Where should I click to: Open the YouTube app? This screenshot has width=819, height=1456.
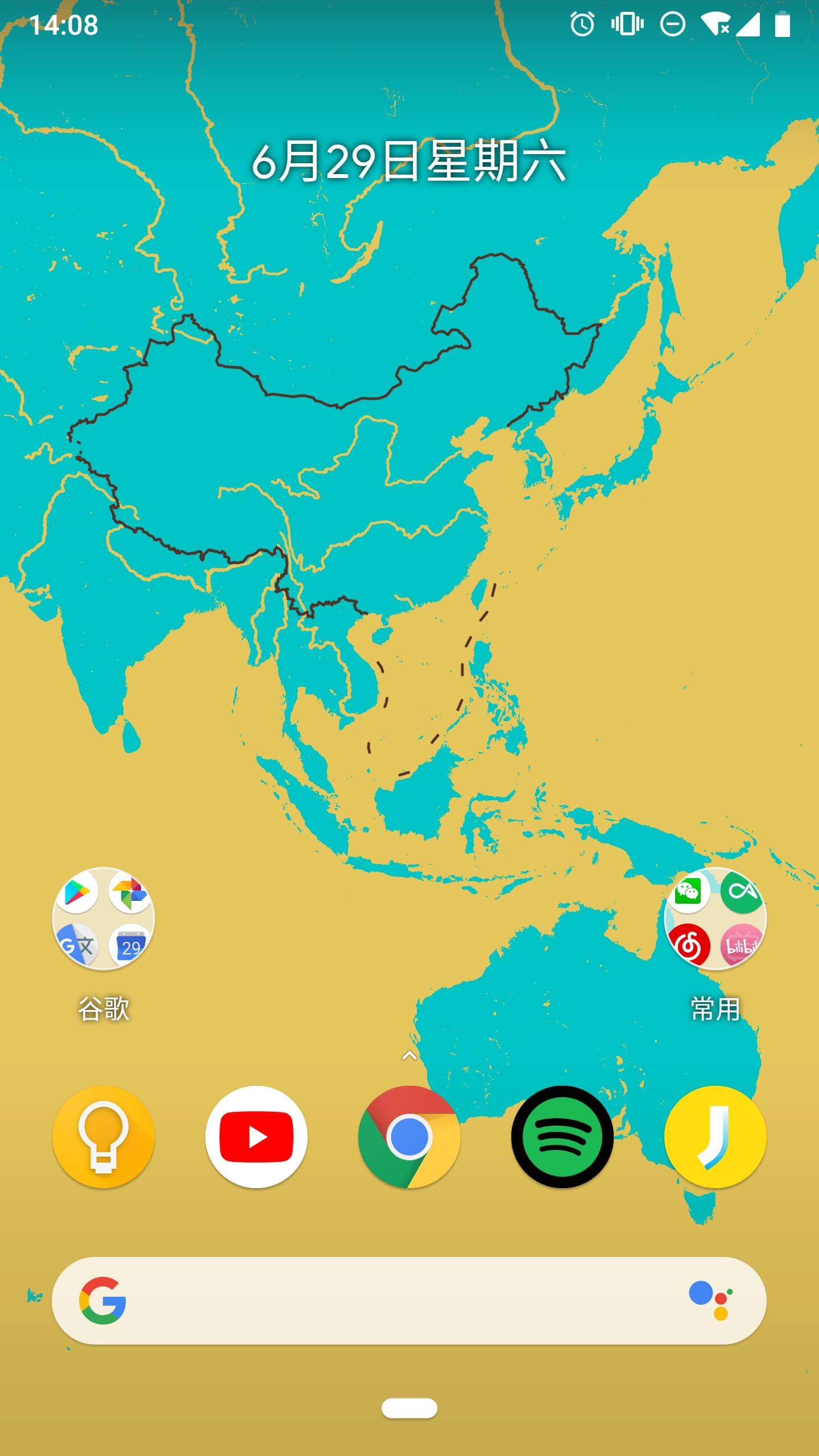(x=256, y=1137)
